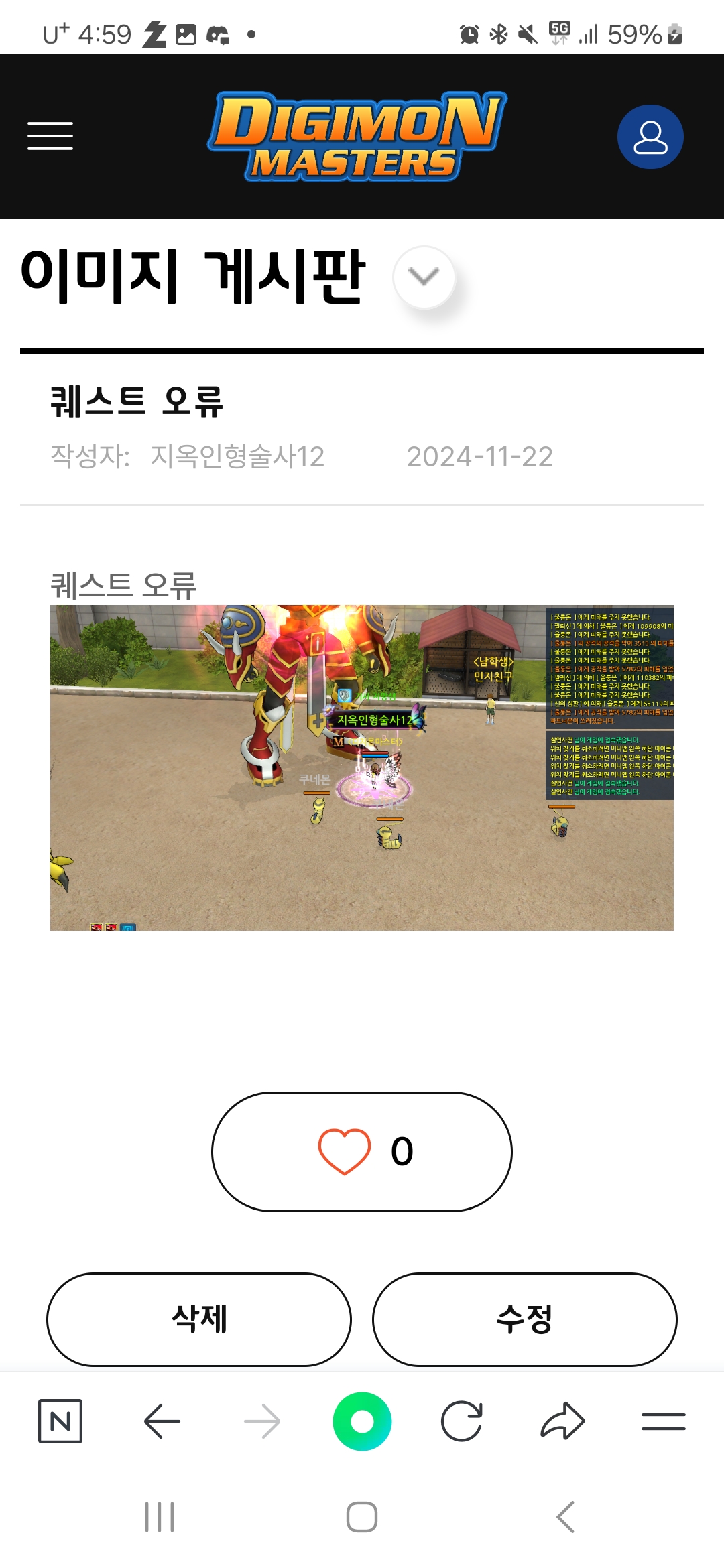Open the Naver N home button
Screen dimensions: 724x1568
(60, 1421)
